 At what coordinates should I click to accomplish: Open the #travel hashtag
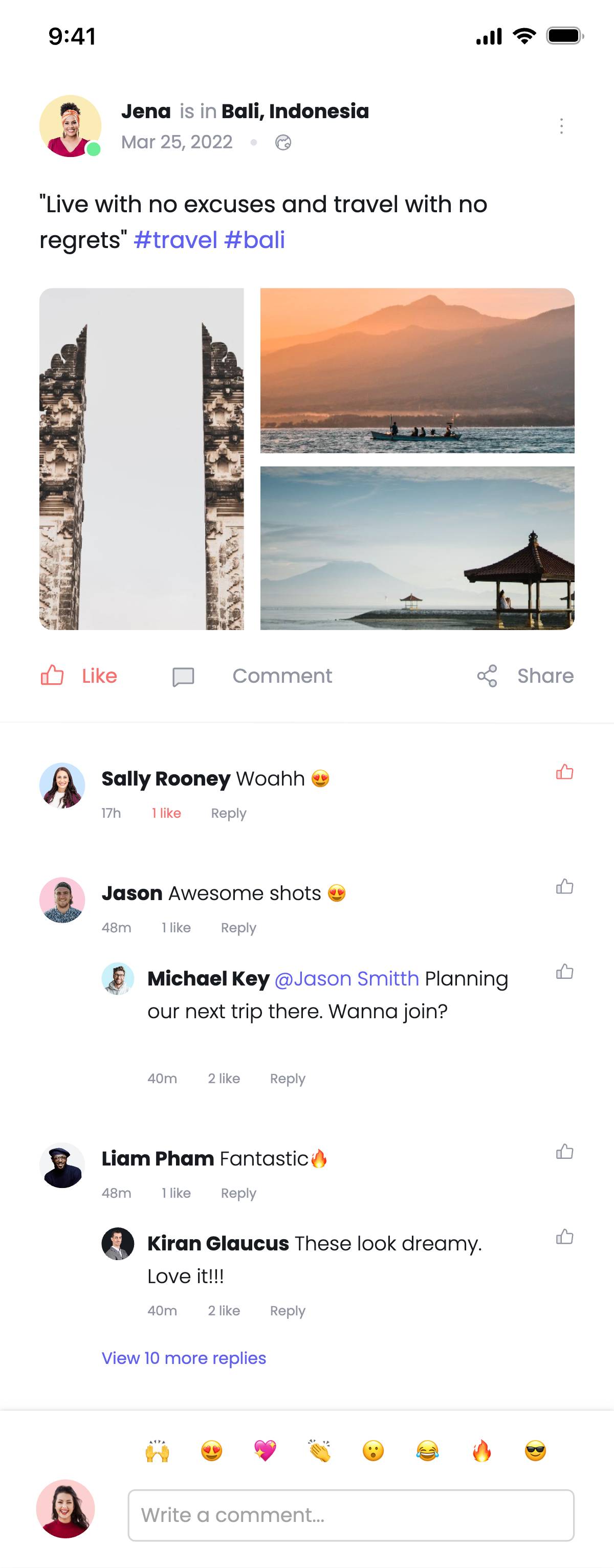[x=176, y=240]
